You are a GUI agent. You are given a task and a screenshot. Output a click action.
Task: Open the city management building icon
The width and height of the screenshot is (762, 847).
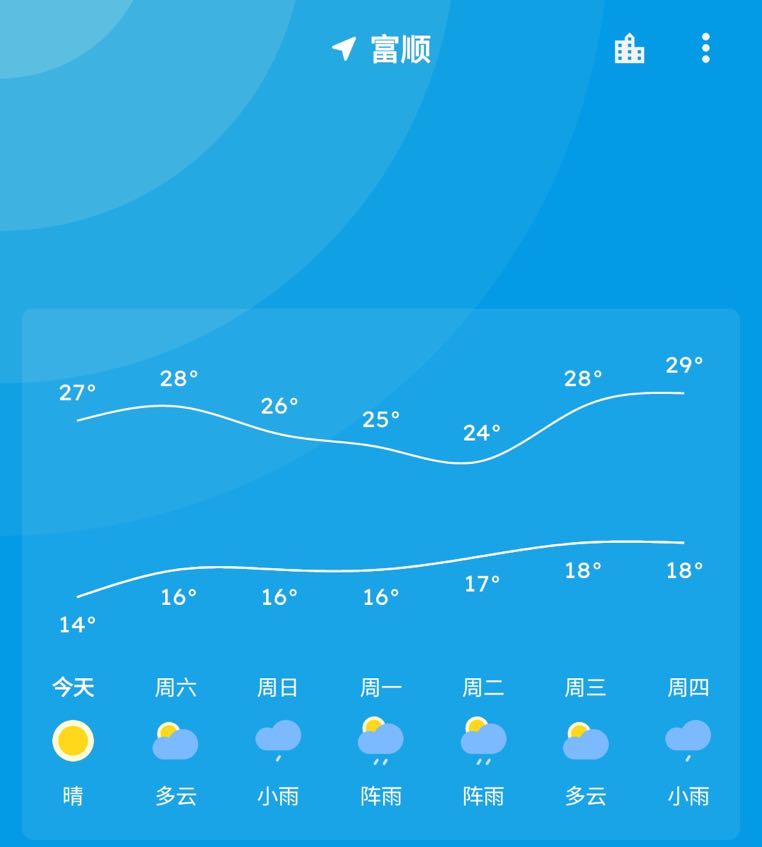(630, 49)
